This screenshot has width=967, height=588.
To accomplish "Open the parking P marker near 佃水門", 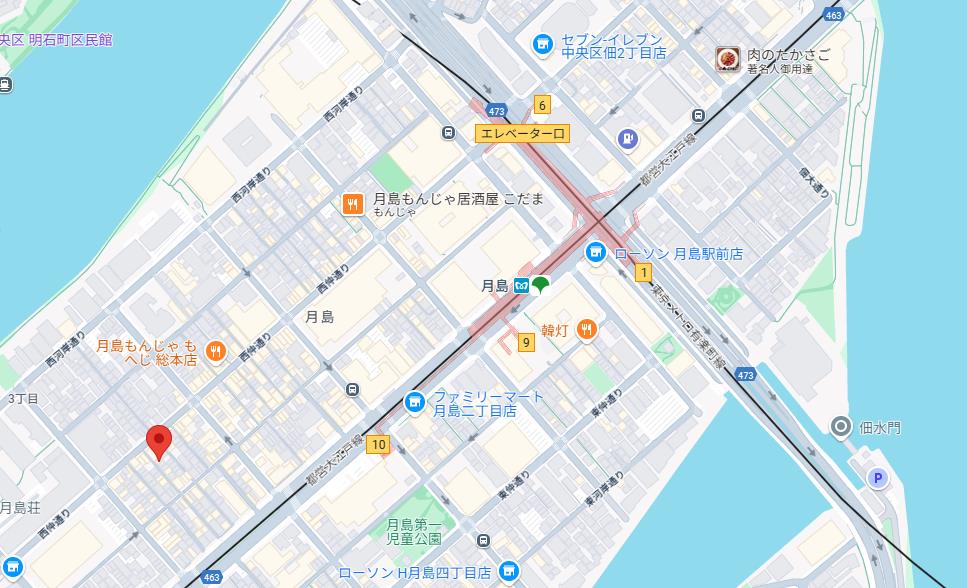I will point(878,479).
